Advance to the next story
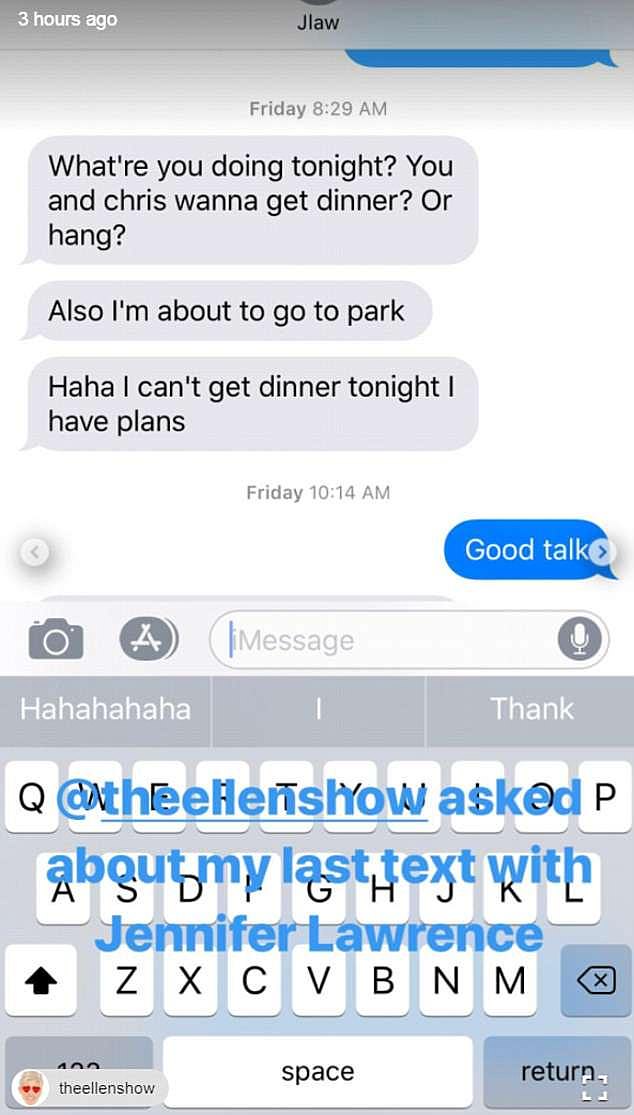The image size is (634, 1115). pyautogui.click(x=602, y=551)
